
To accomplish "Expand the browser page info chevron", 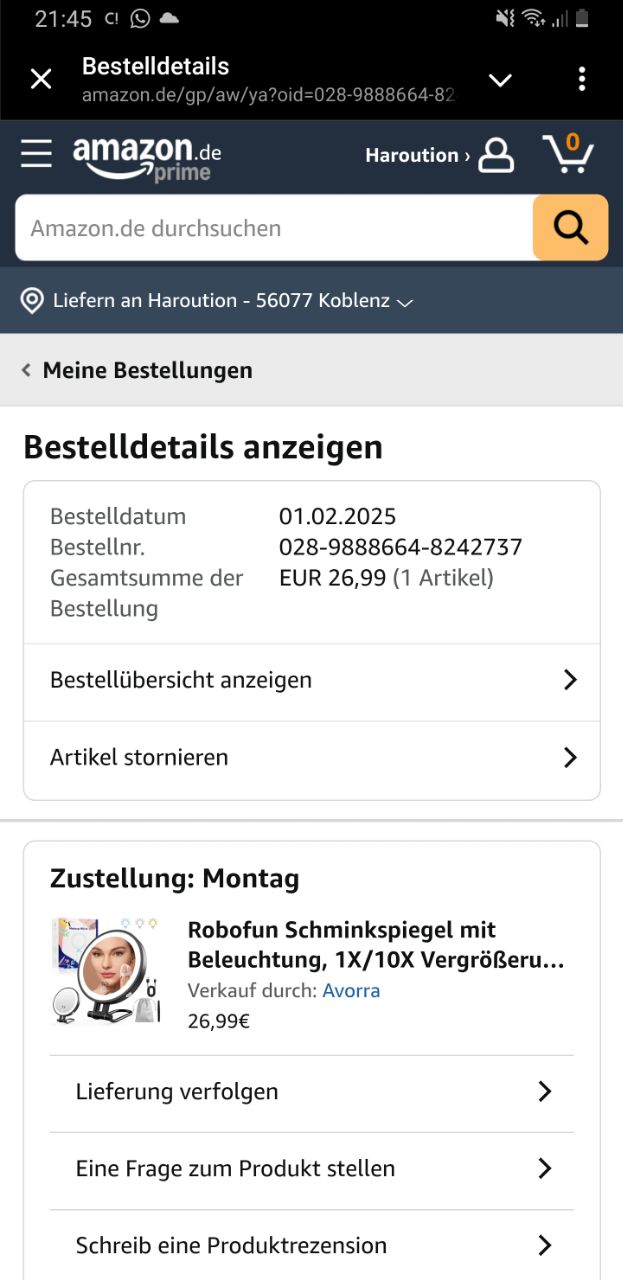I will point(500,80).
